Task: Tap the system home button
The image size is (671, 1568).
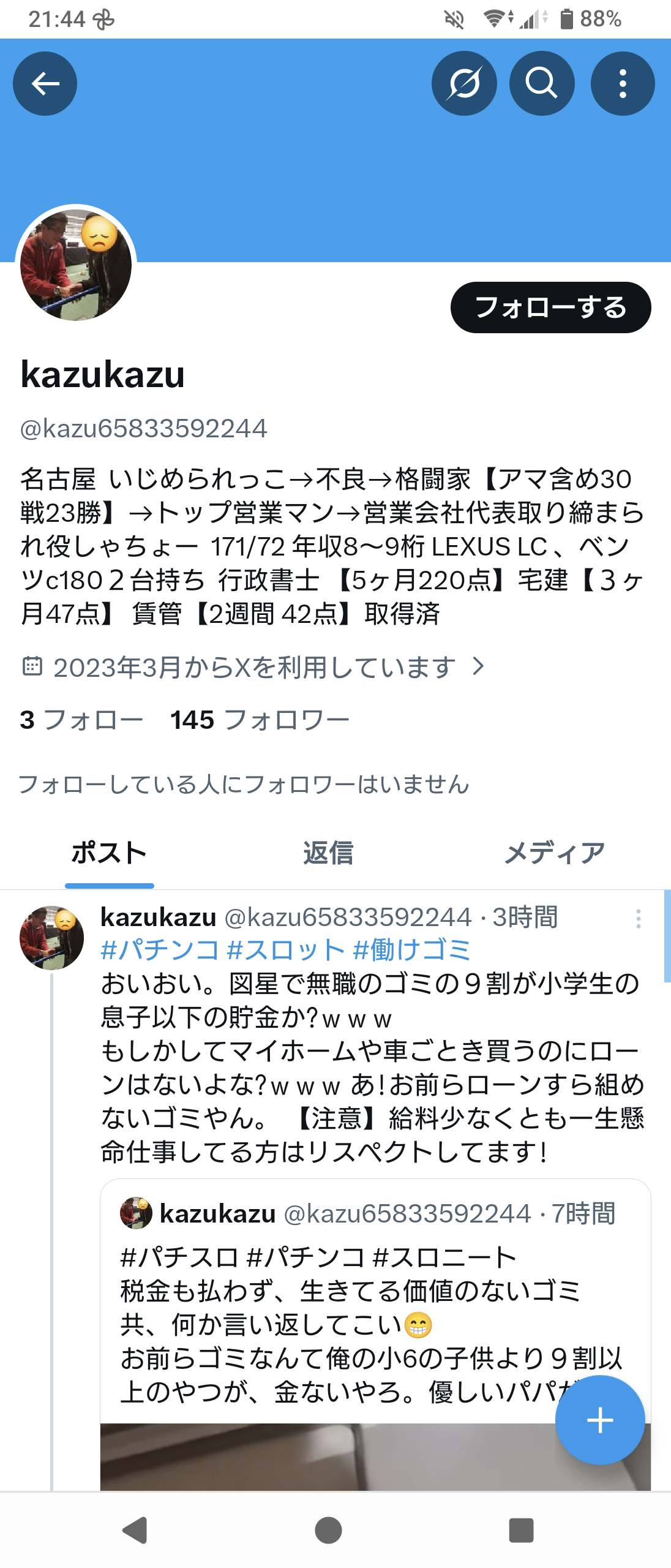Action: point(328,1530)
